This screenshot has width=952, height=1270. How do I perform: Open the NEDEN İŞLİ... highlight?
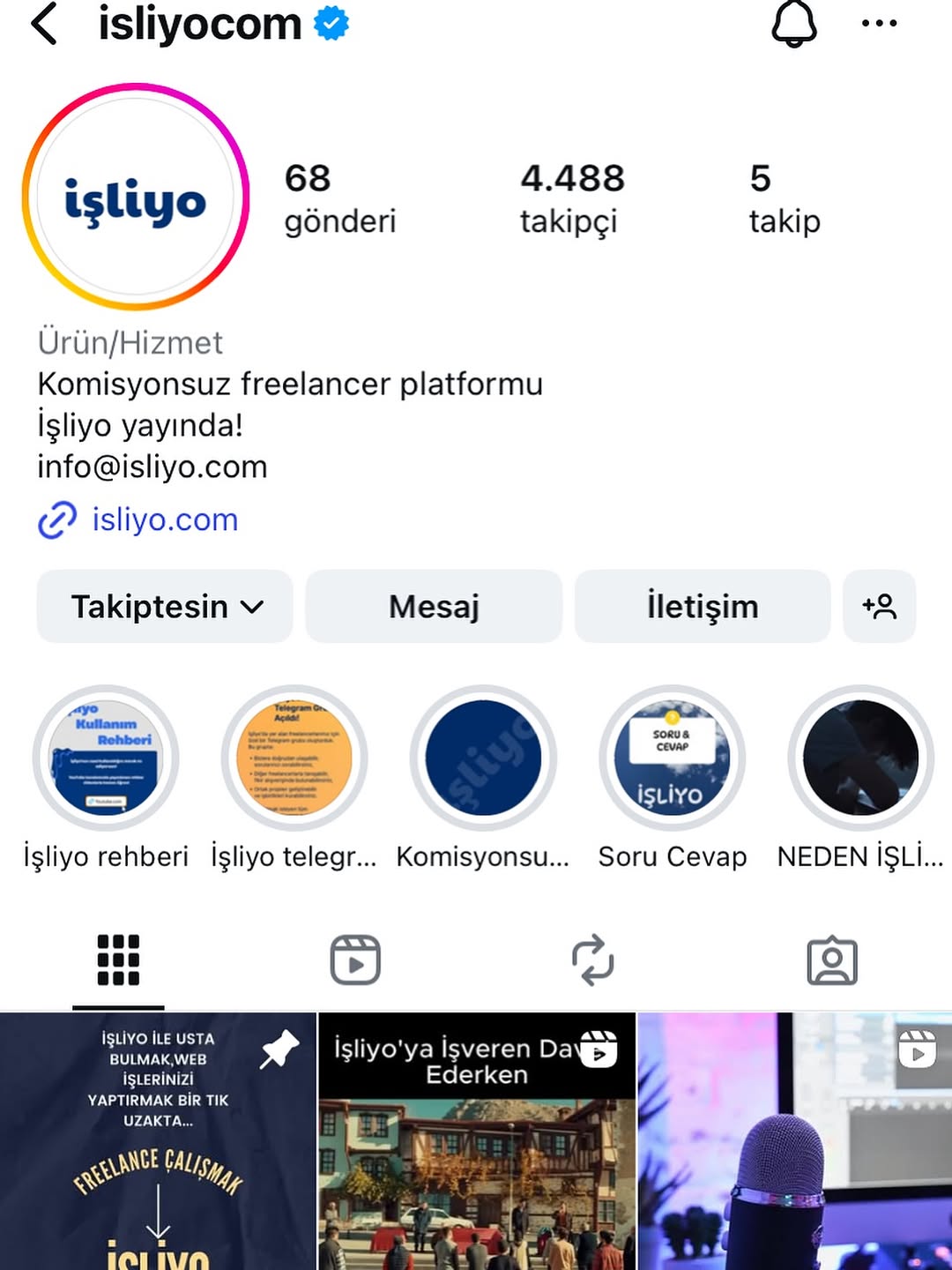click(860, 758)
